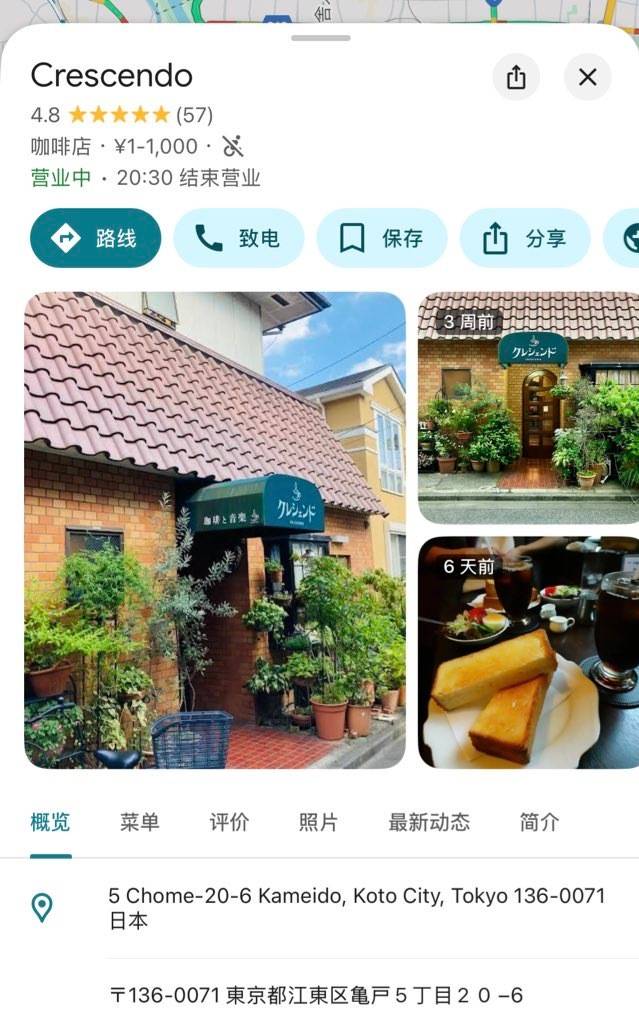Tap the 5 Chome-20-6 Kameido address row
Viewport: 639px width, 1024px height.
pyautogui.click(x=356, y=908)
